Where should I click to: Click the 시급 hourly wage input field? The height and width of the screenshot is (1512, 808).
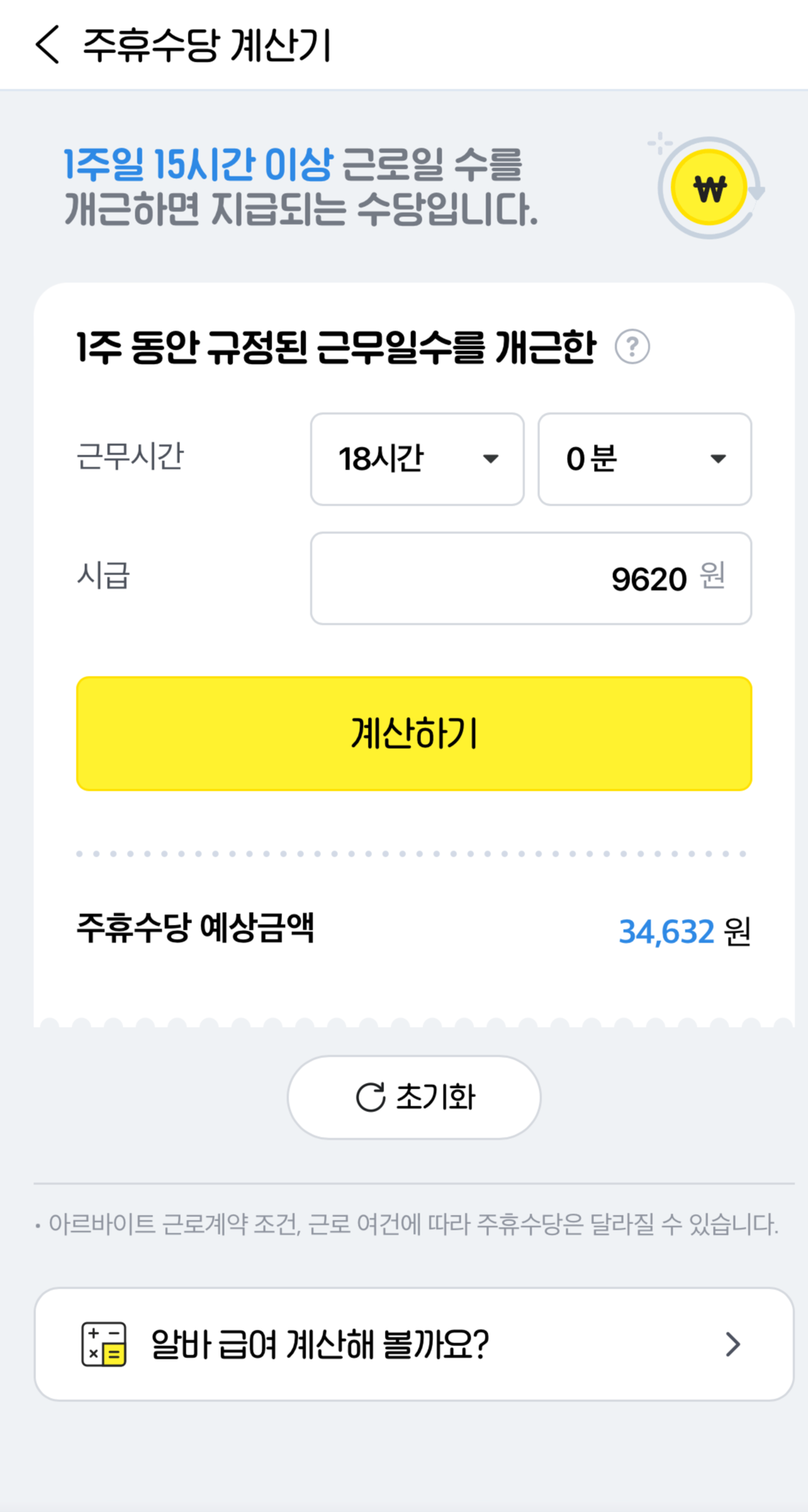530,578
